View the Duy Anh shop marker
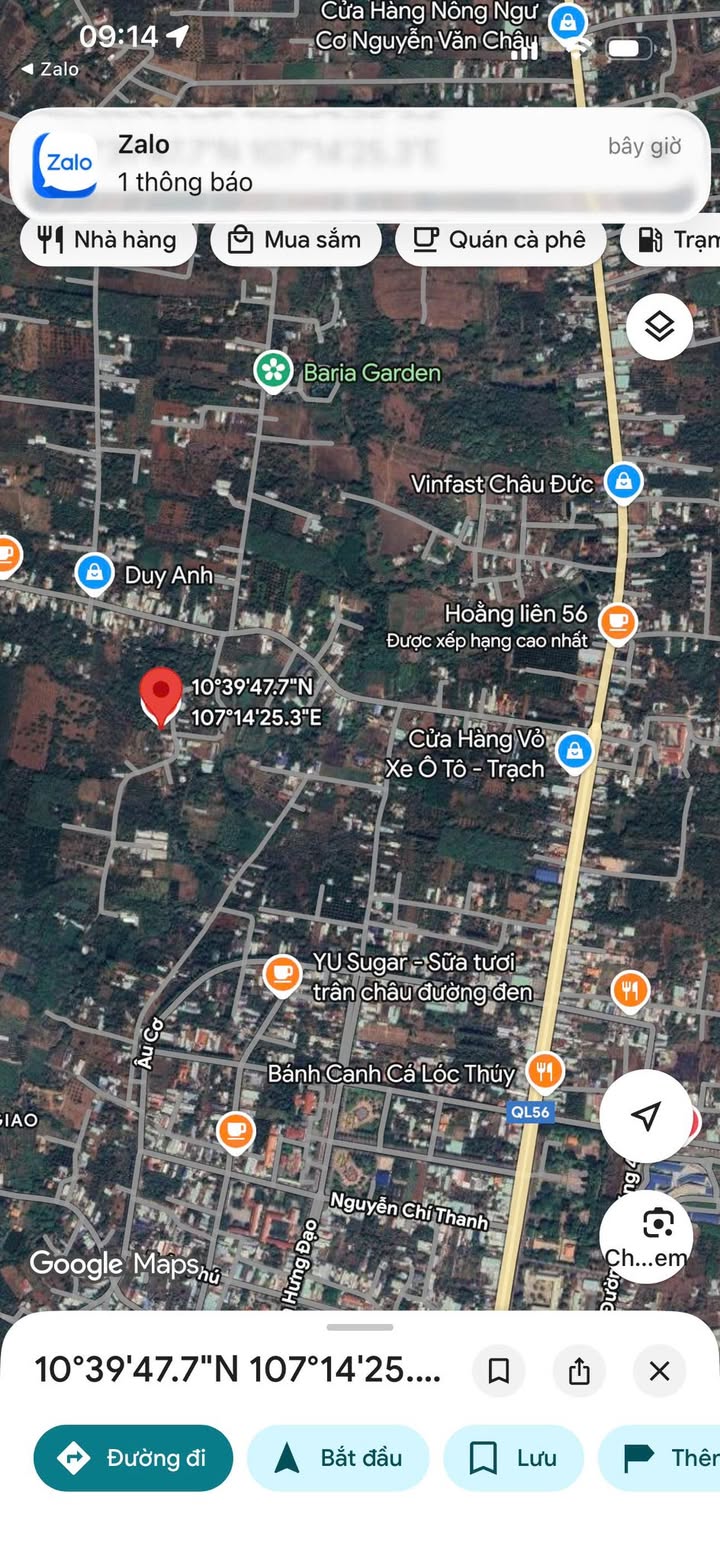This screenshot has height=1562, width=720. pyautogui.click(x=94, y=573)
